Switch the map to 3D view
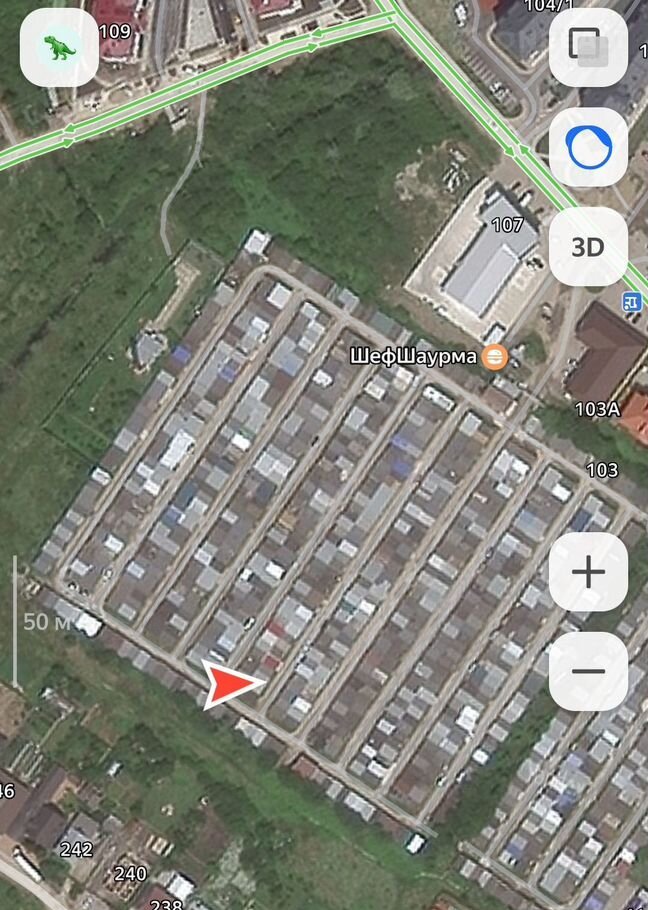648x910 pixels. pos(588,247)
